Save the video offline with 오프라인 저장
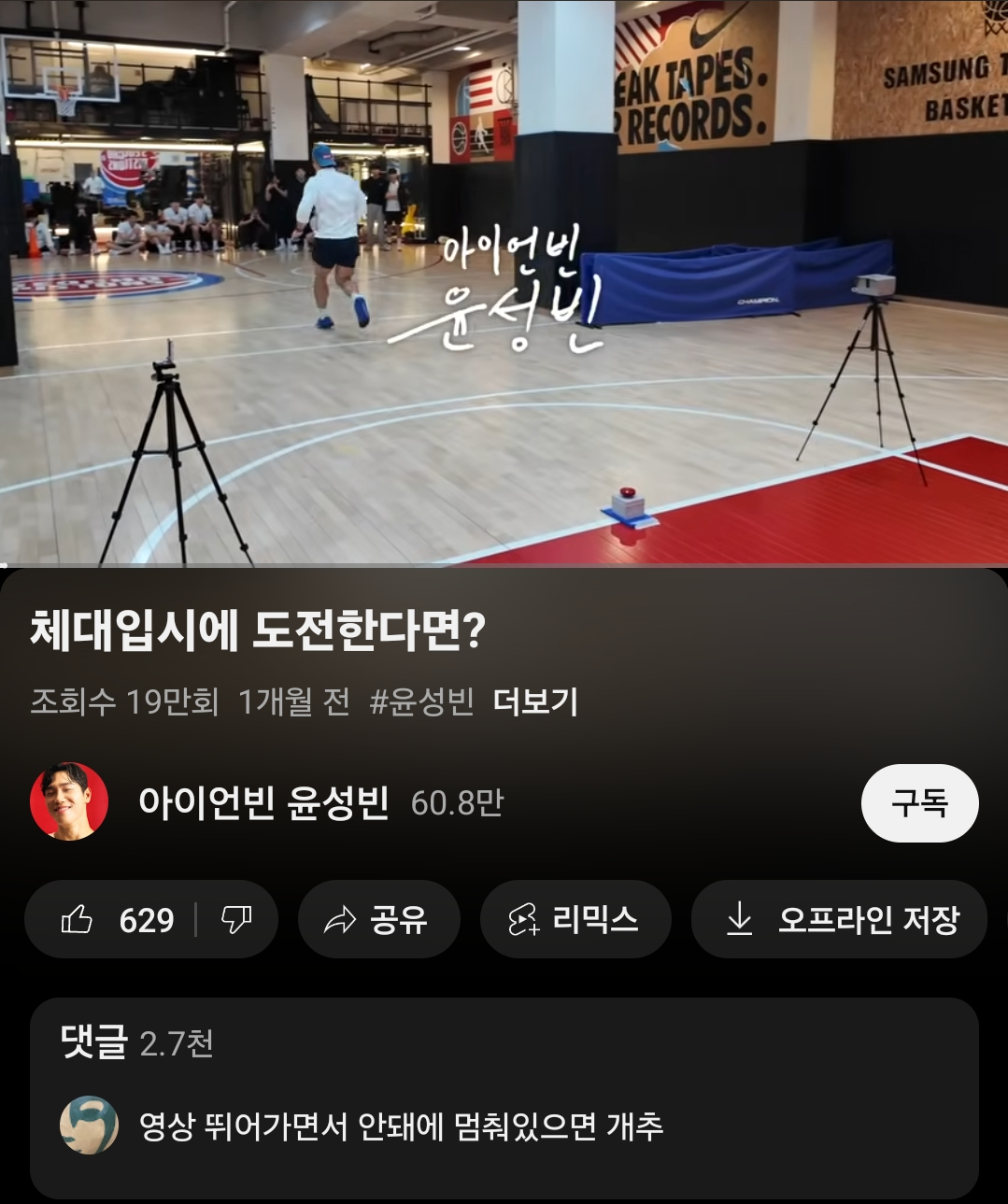 (x=840, y=920)
